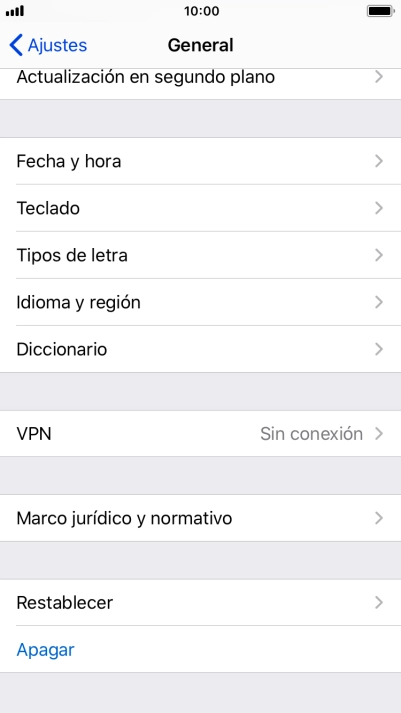Open Tipos de letra
This screenshot has height=713, width=401.
200,255
